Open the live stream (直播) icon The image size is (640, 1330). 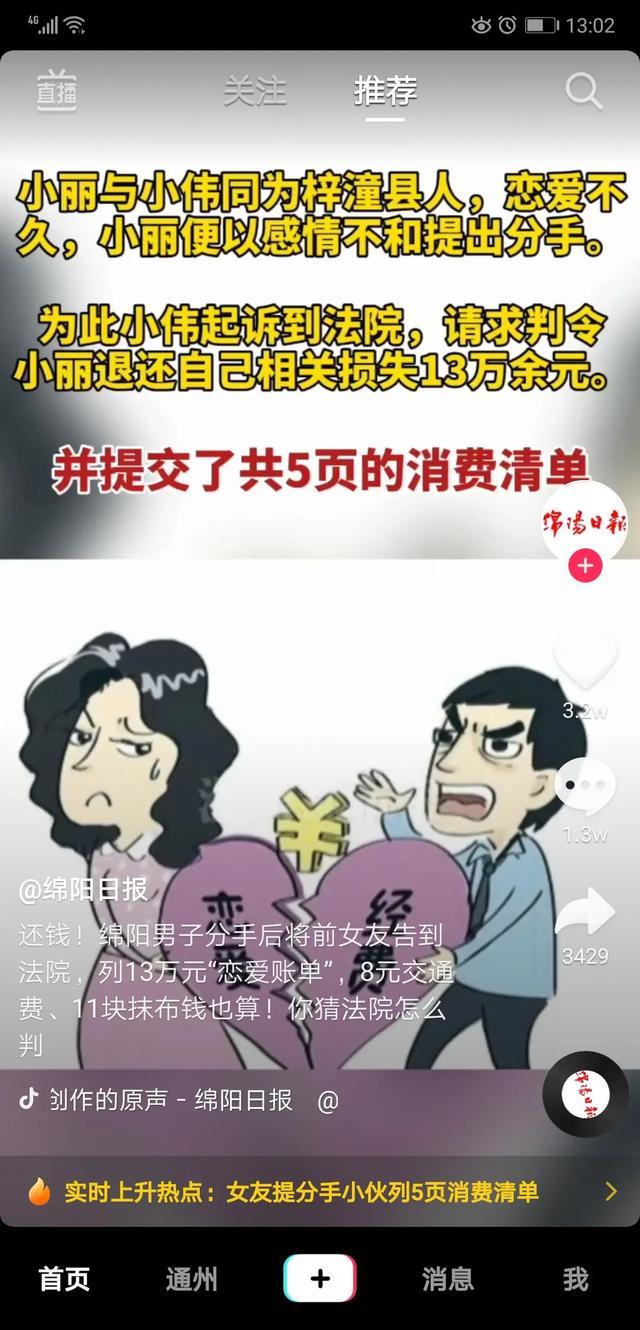[57, 91]
